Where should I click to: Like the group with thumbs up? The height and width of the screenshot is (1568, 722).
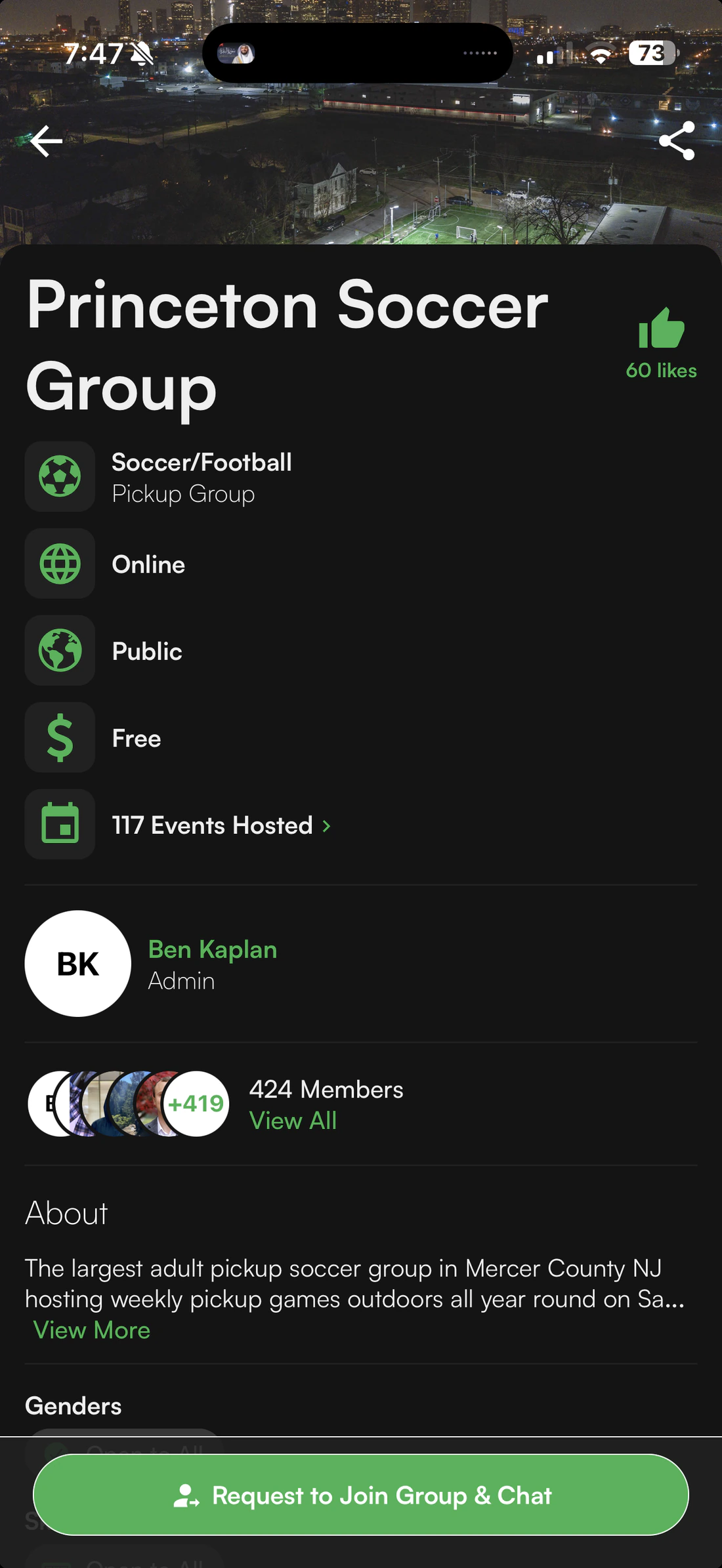point(661,328)
